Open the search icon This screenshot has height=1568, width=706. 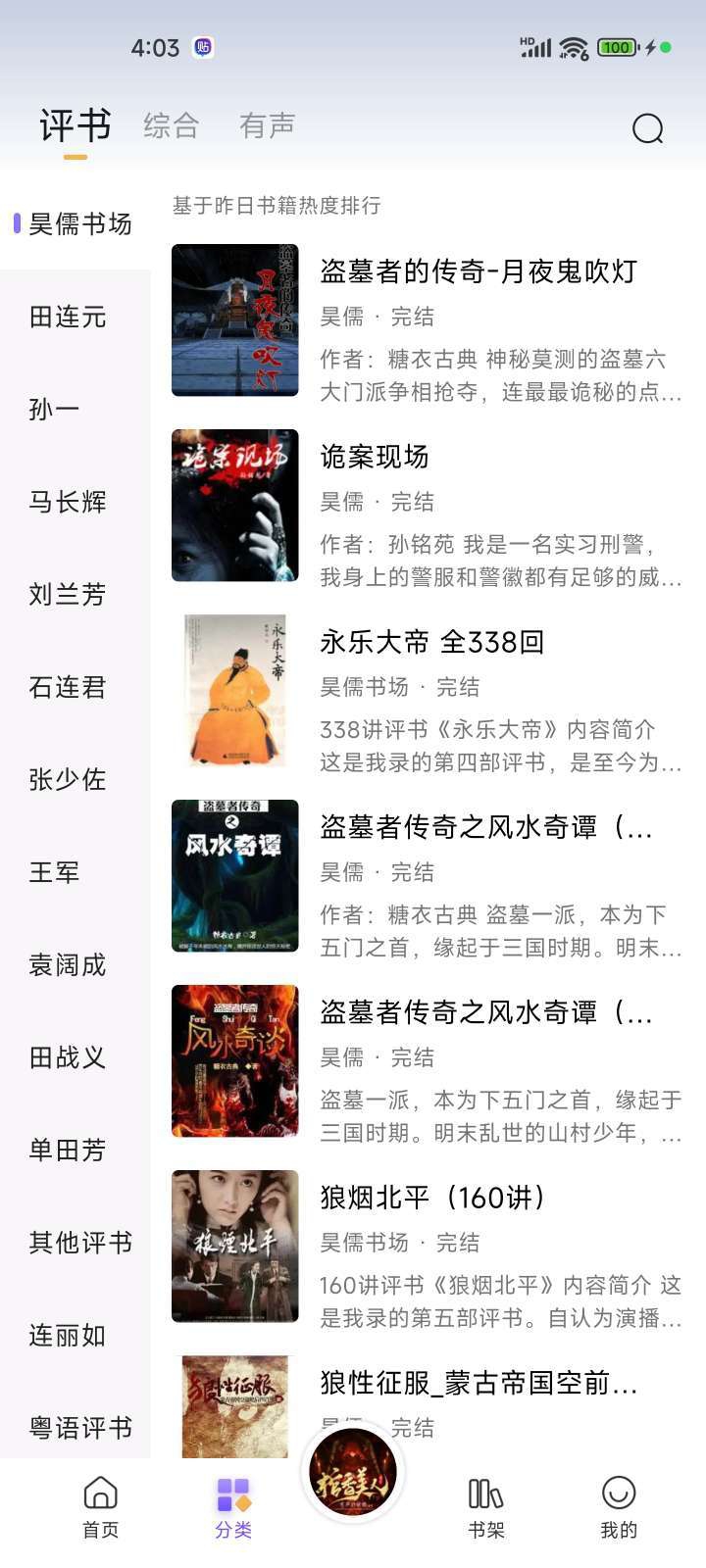click(647, 127)
